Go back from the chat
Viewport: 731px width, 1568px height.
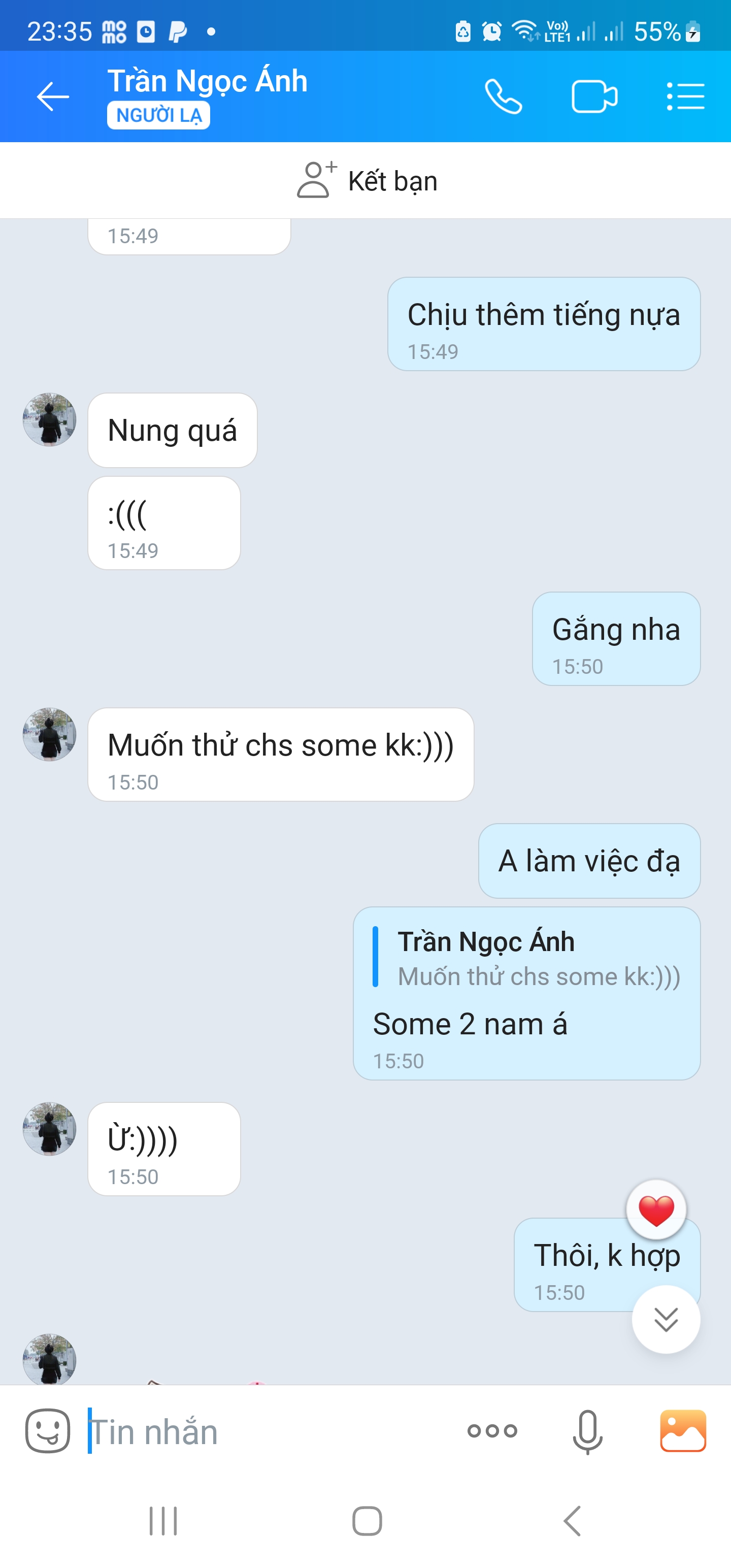[52, 97]
